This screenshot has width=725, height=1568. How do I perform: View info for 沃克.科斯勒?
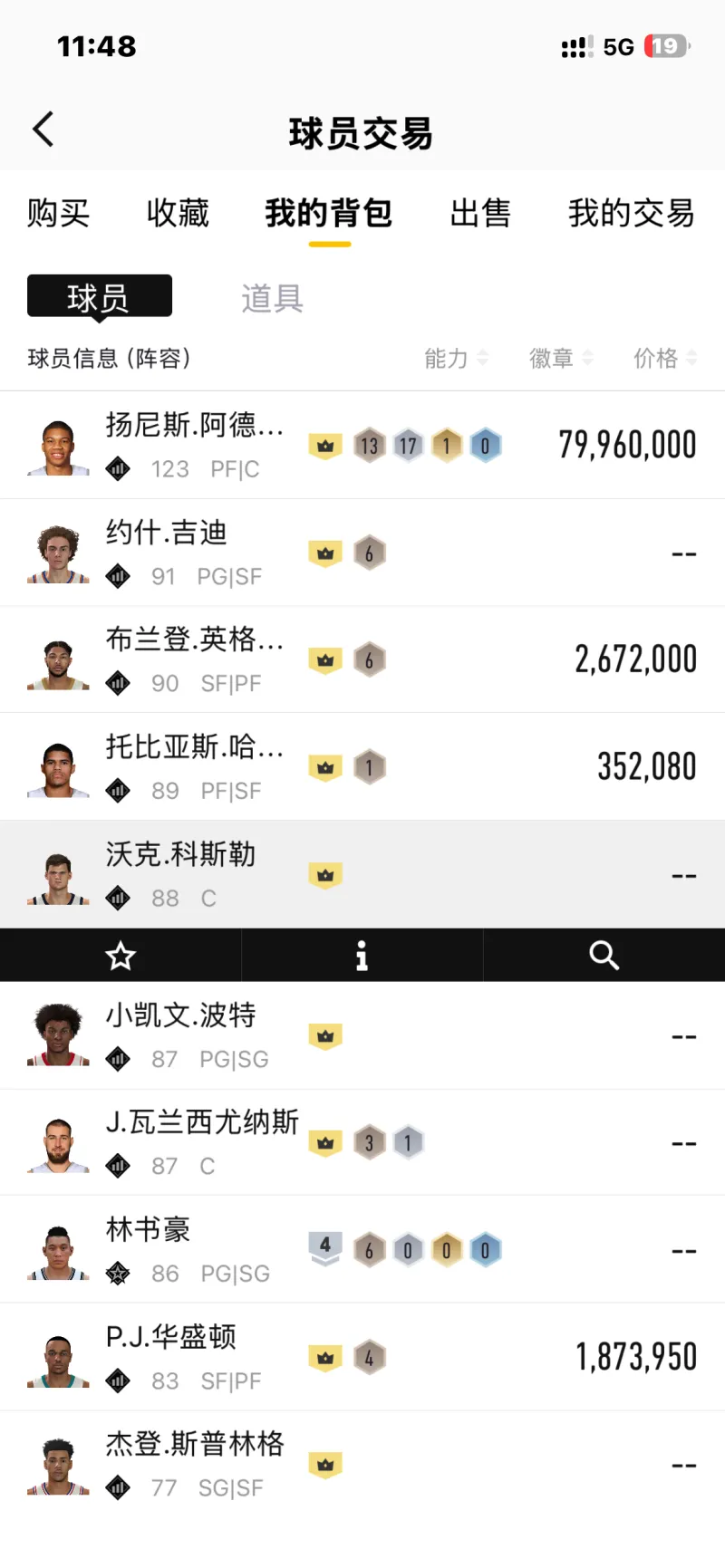pyautogui.click(x=362, y=955)
